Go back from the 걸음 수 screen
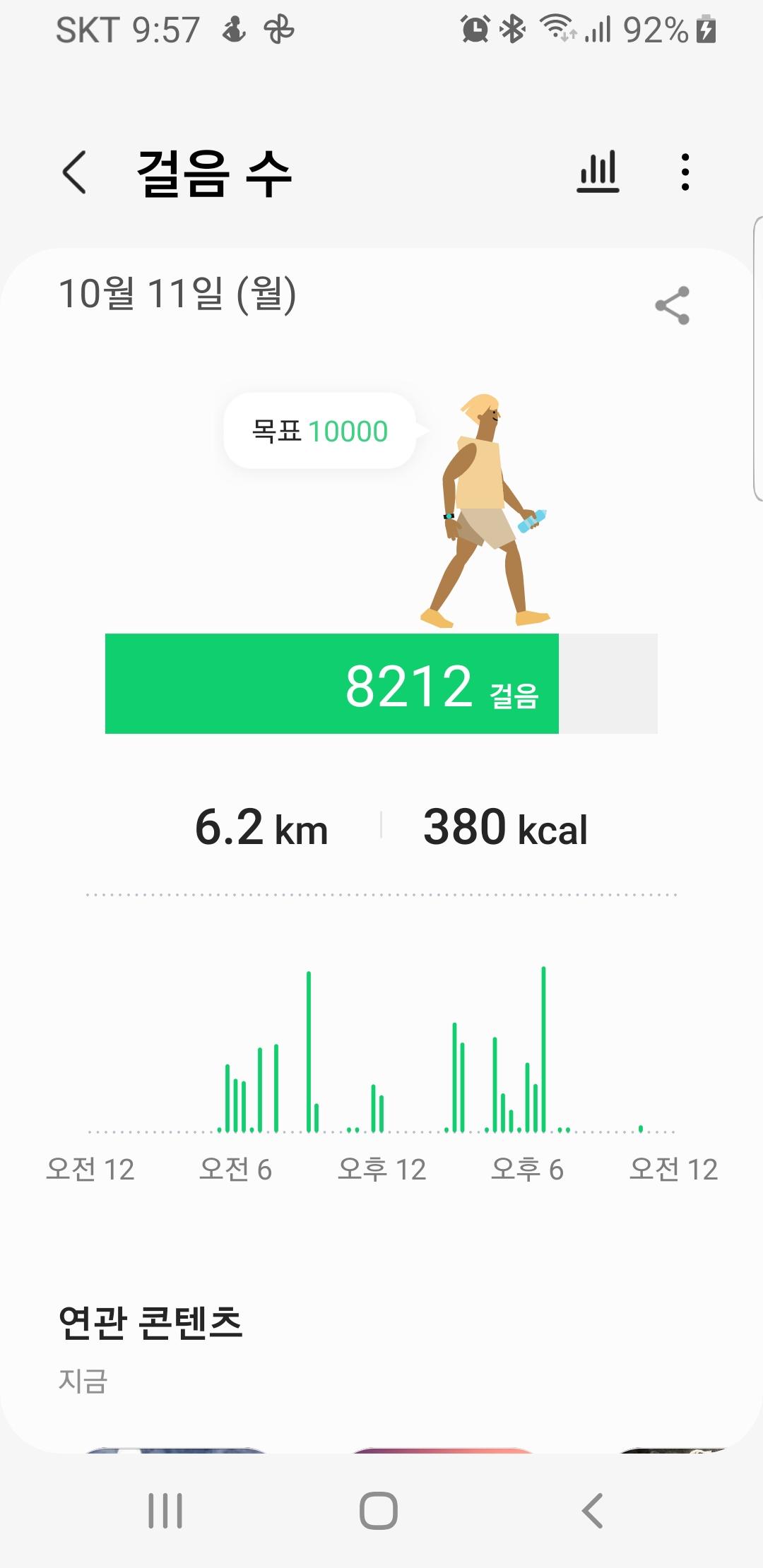The width and height of the screenshot is (763, 1568). [75, 172]
